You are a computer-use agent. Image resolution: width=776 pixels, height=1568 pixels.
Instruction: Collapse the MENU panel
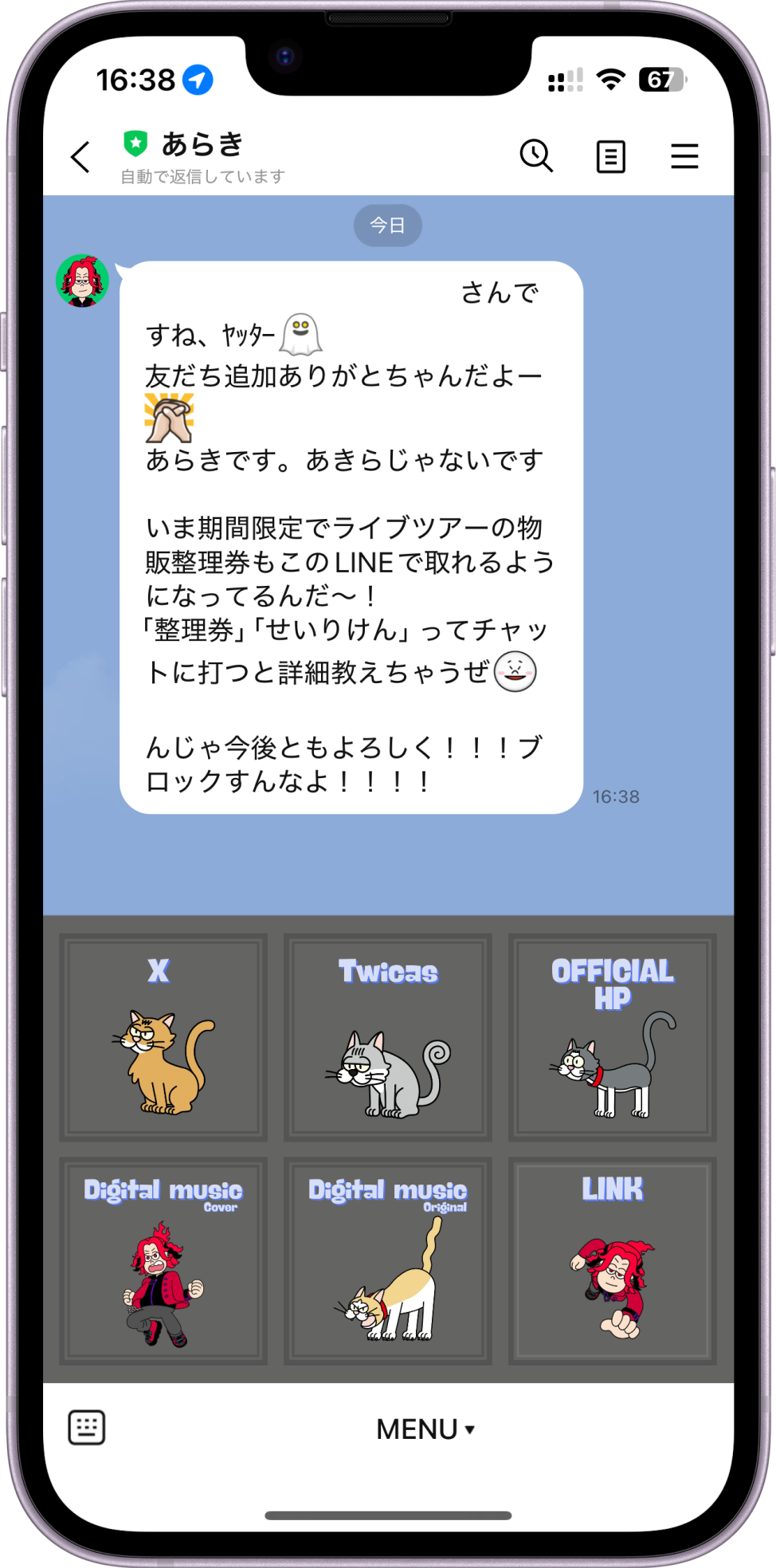[x=425, y=1429]
